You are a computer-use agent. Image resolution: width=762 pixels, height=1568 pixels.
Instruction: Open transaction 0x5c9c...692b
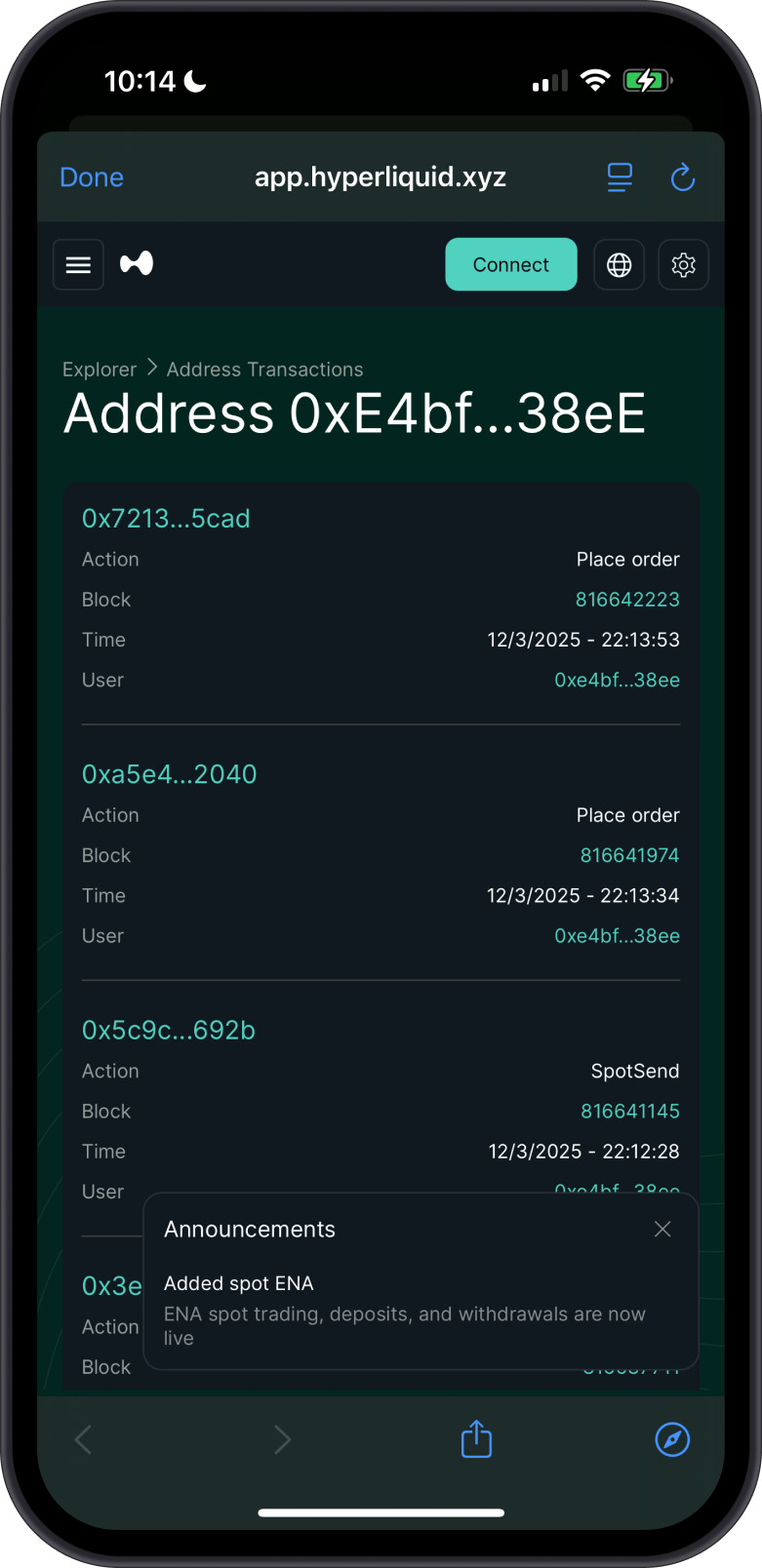click(x=168, y=1030)
